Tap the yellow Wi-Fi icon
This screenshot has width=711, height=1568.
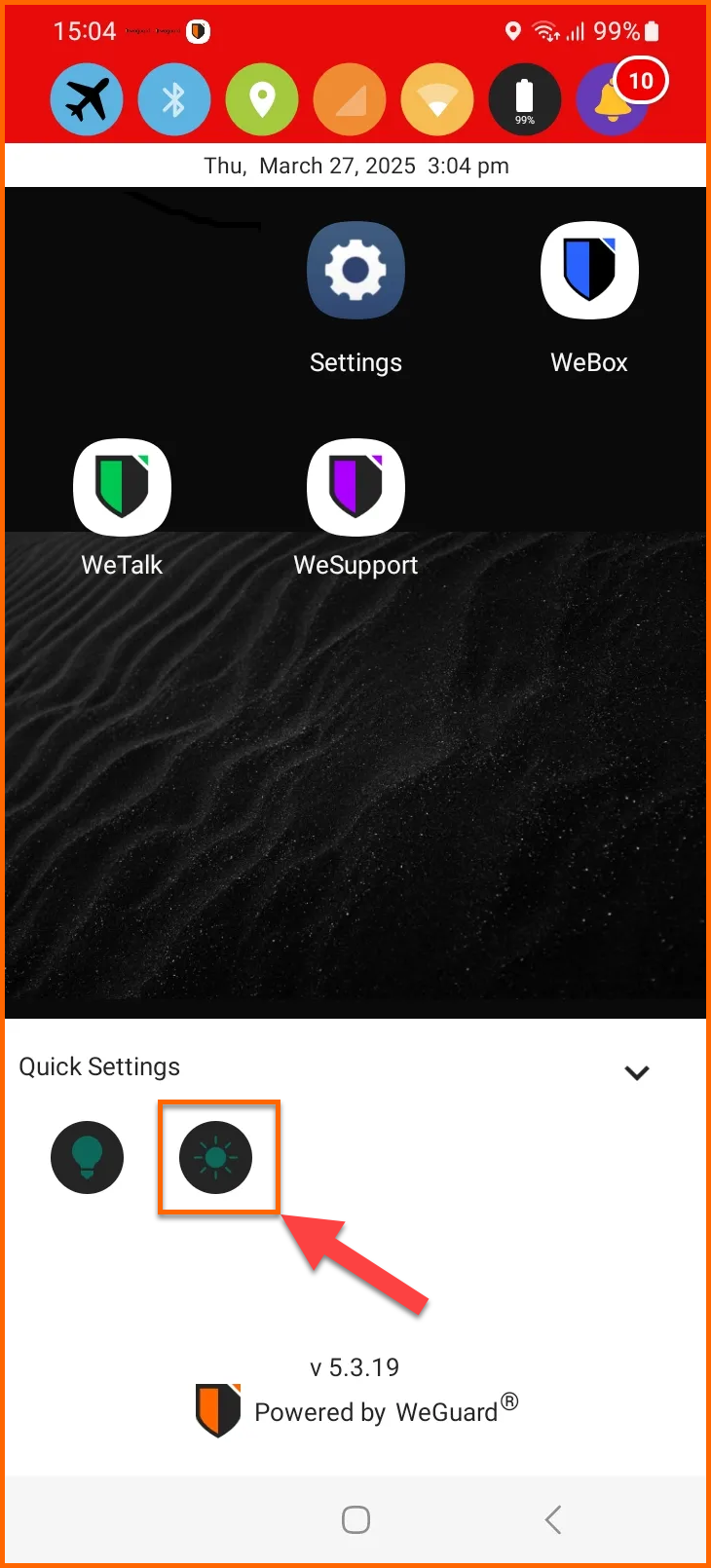click(437, 99)
